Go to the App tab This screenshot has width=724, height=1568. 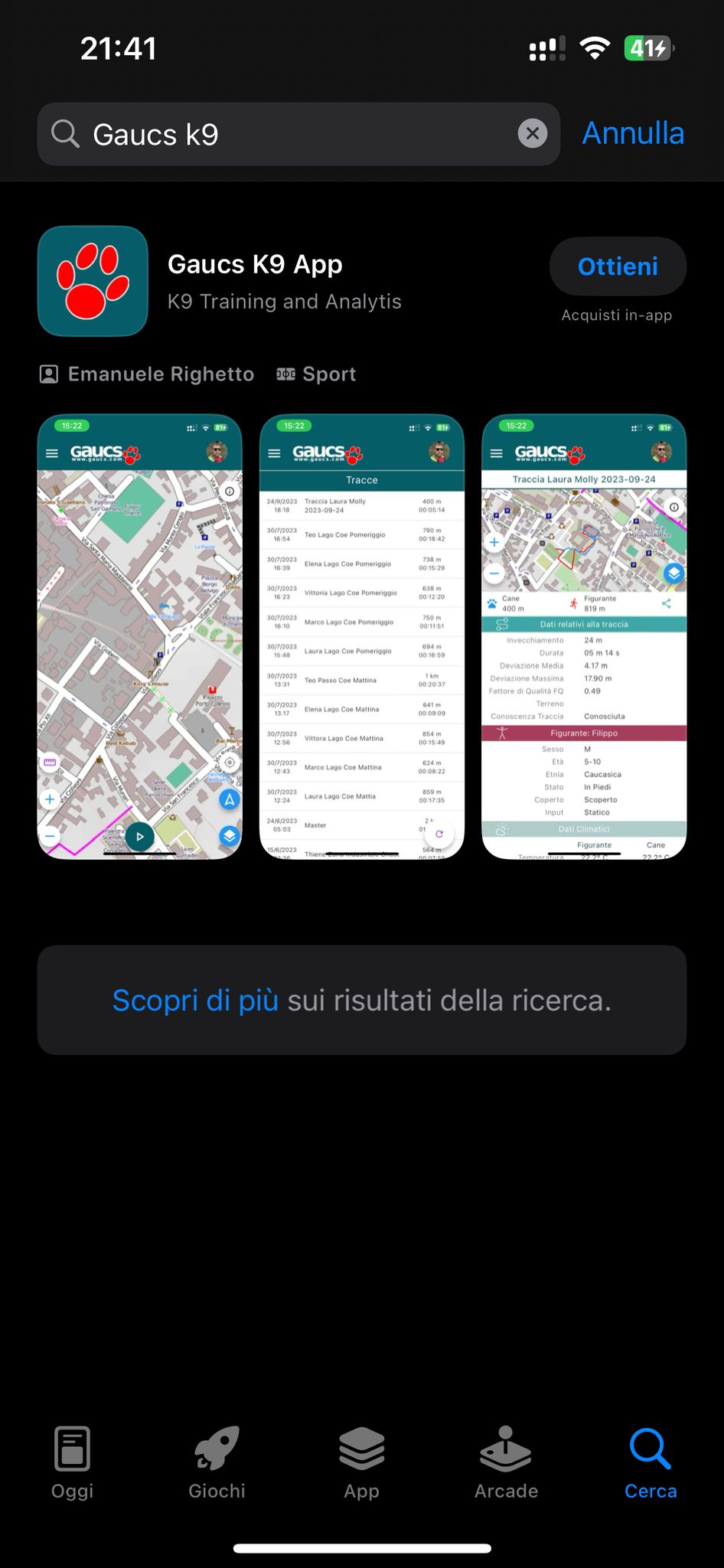click(x=361, y=1462)
